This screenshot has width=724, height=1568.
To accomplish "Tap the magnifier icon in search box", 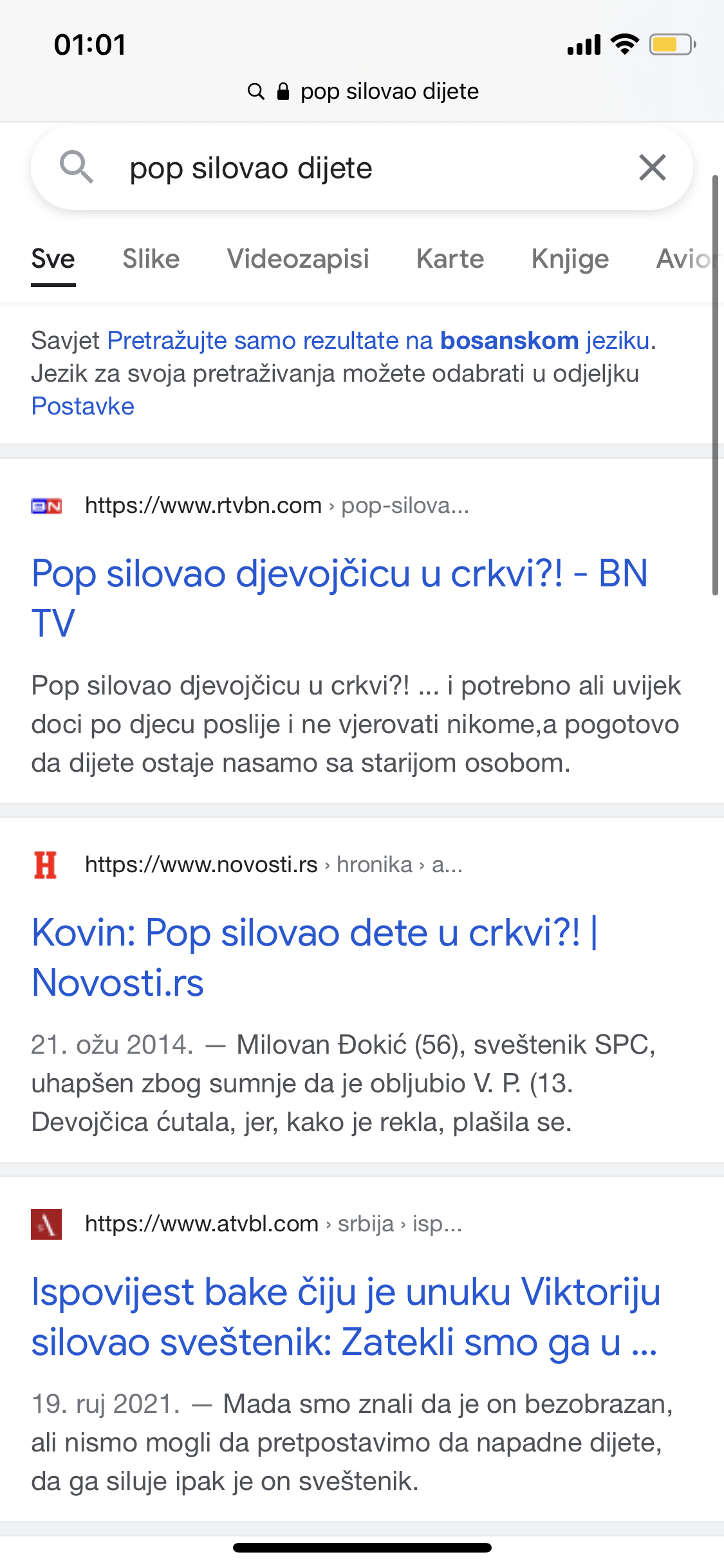I will point(76,167).
